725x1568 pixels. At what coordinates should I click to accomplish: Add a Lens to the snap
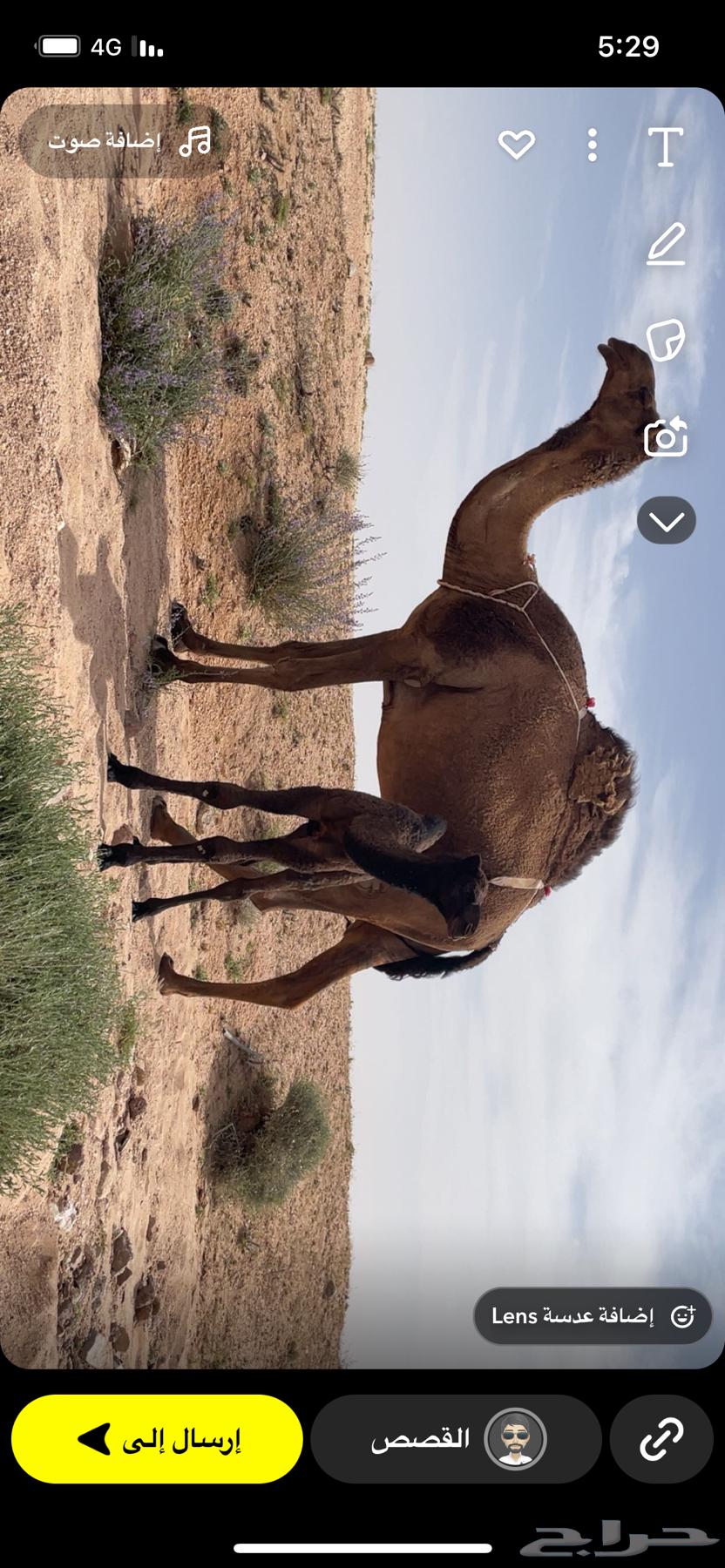click(x=592, y=1315)
